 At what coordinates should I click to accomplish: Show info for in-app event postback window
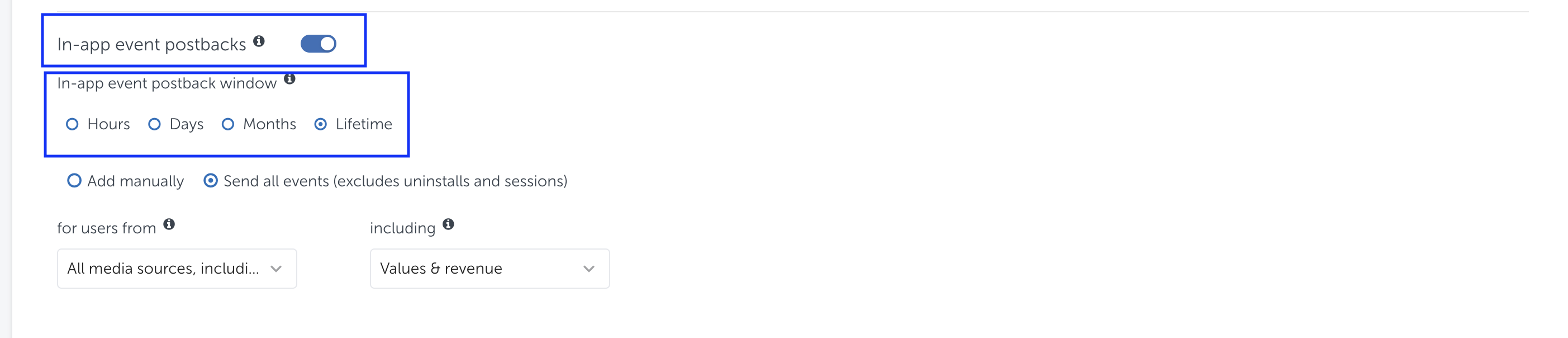tap(289, 79)
